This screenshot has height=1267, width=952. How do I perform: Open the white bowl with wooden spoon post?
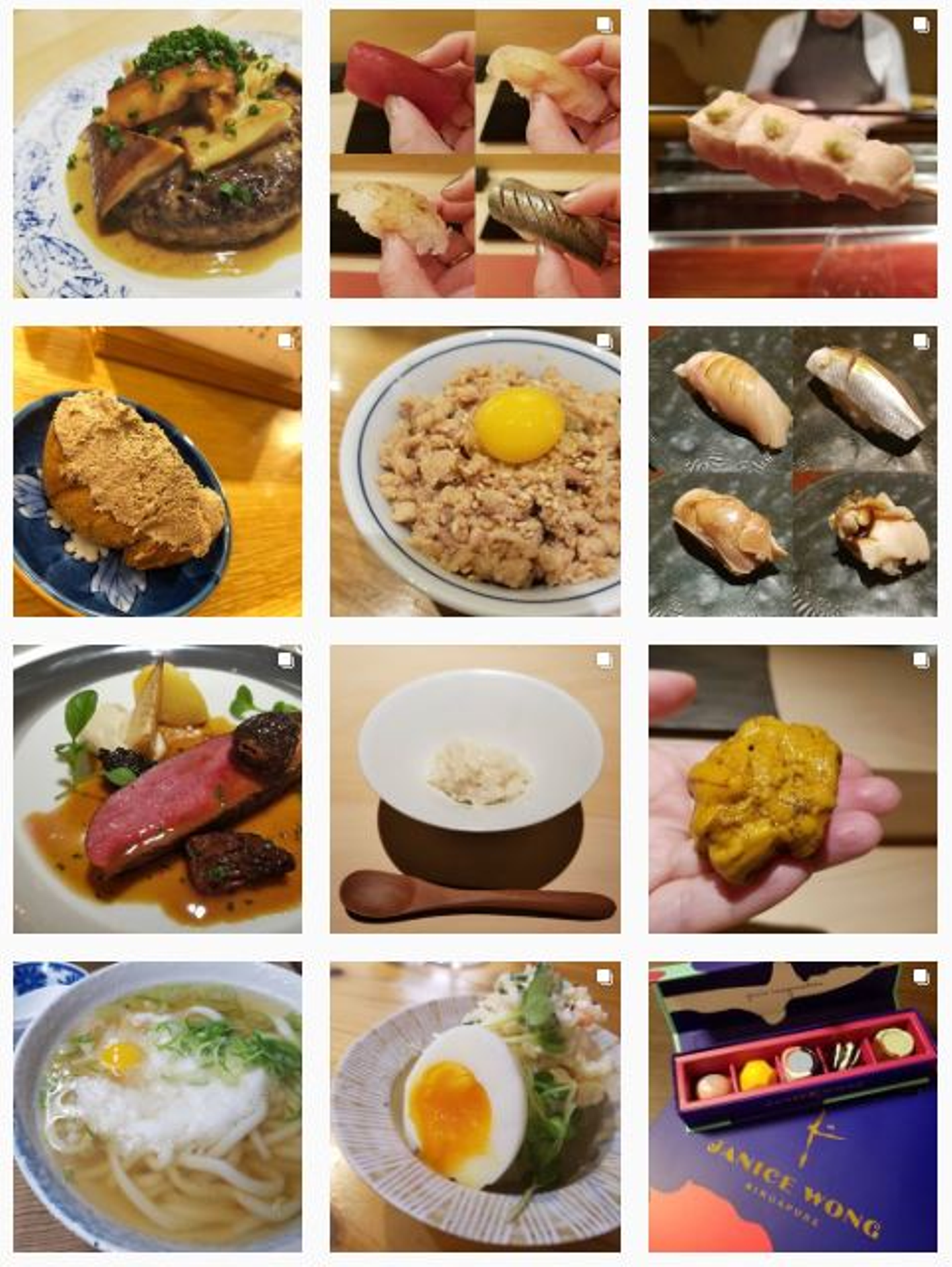475,789
